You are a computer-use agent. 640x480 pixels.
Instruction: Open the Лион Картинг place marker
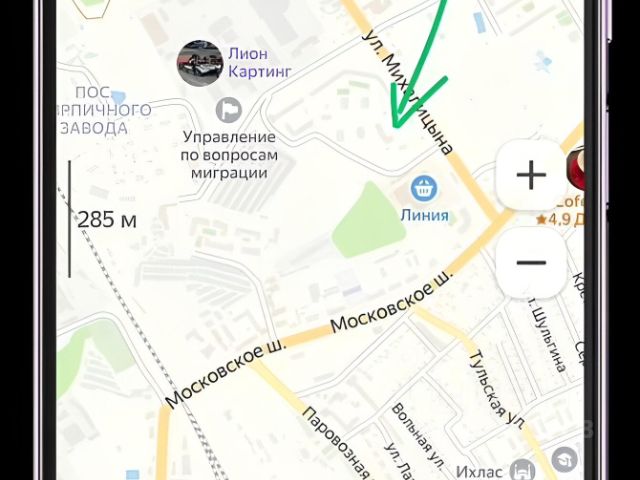click(200, 63)
